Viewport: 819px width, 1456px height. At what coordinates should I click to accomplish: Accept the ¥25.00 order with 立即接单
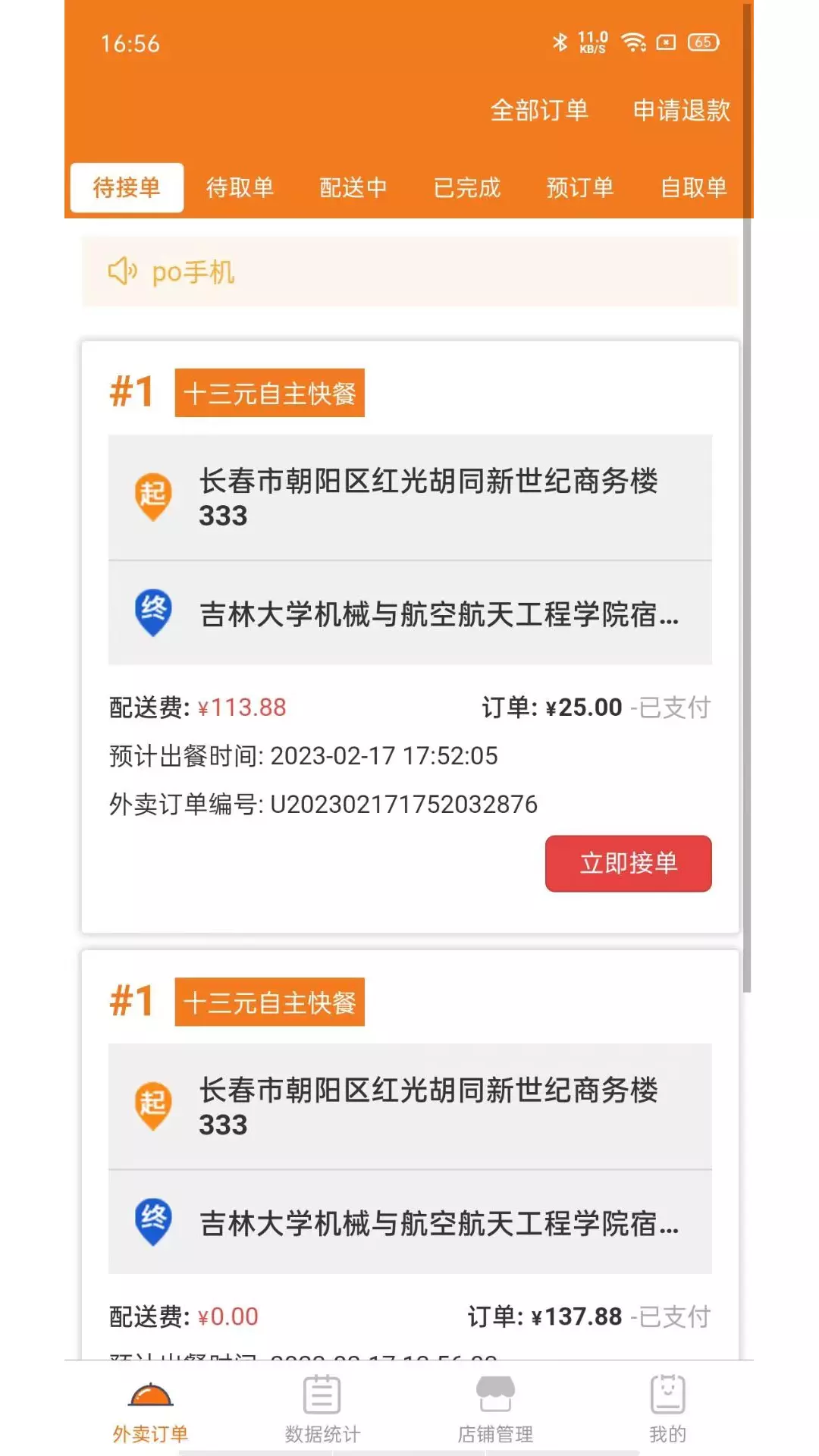[x=628, y=863]
